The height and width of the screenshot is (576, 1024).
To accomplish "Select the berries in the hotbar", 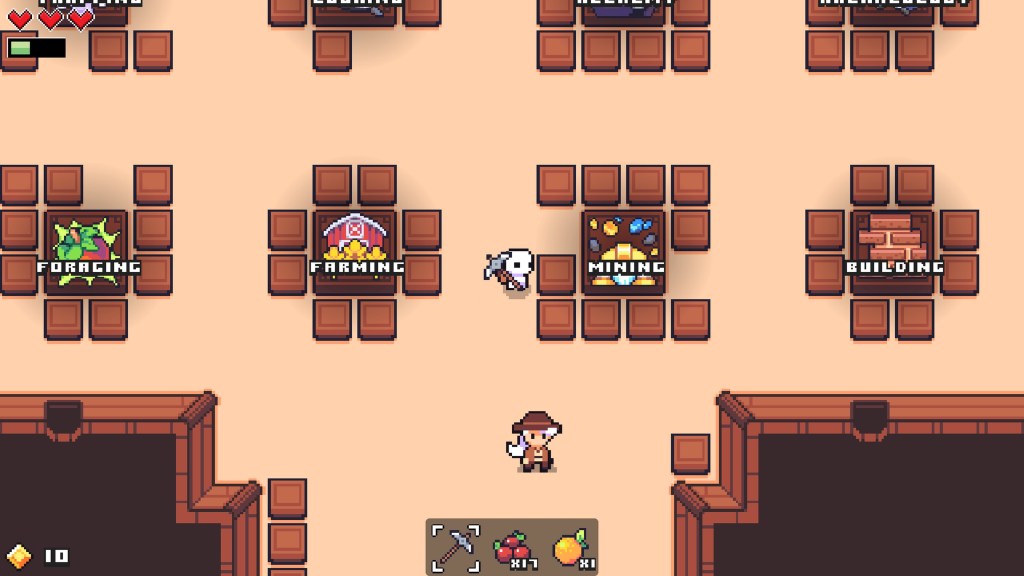I will tap(512, 548).
